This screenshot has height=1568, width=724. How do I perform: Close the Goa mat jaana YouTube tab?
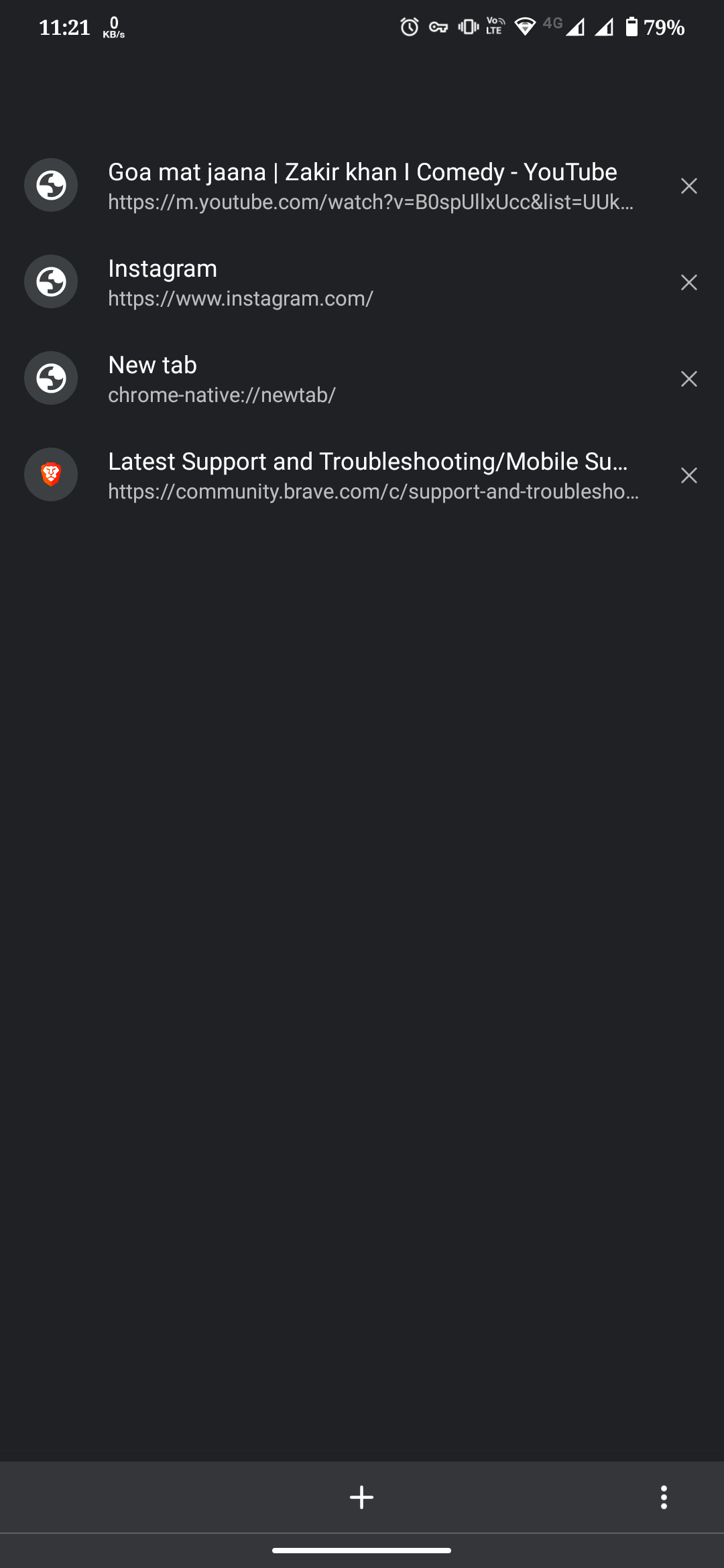[688, 186]
